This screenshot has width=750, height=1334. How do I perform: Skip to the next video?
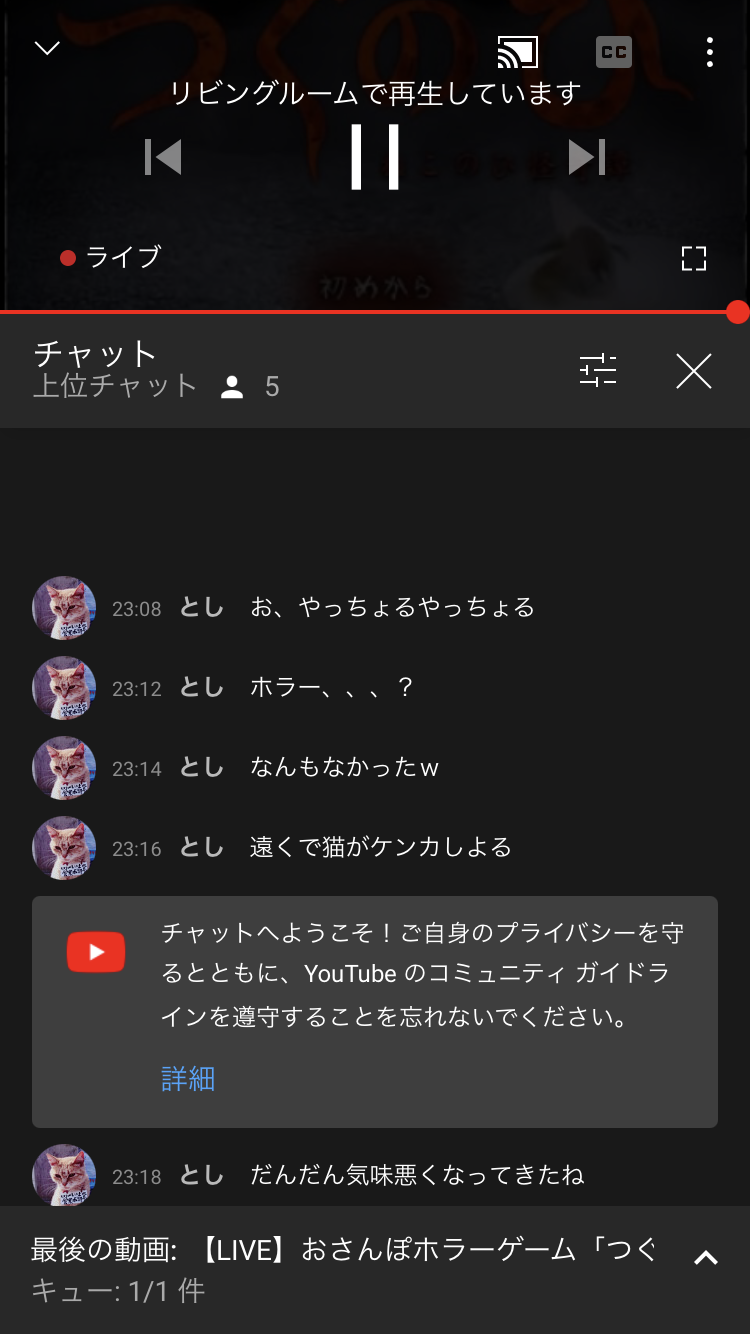(588, 157)
